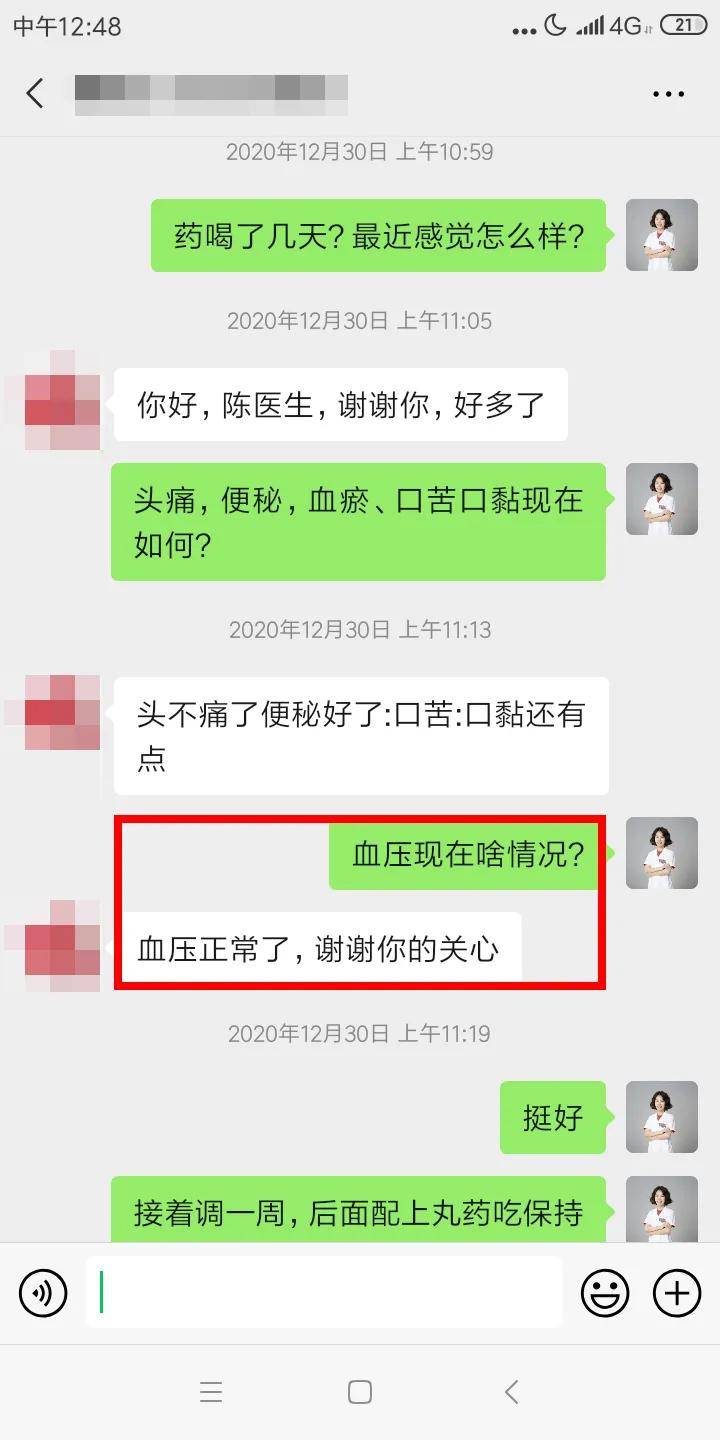Open the emoji sticker panel
This screenshot has width=720, height=1440.
[x=605, y=1294]
